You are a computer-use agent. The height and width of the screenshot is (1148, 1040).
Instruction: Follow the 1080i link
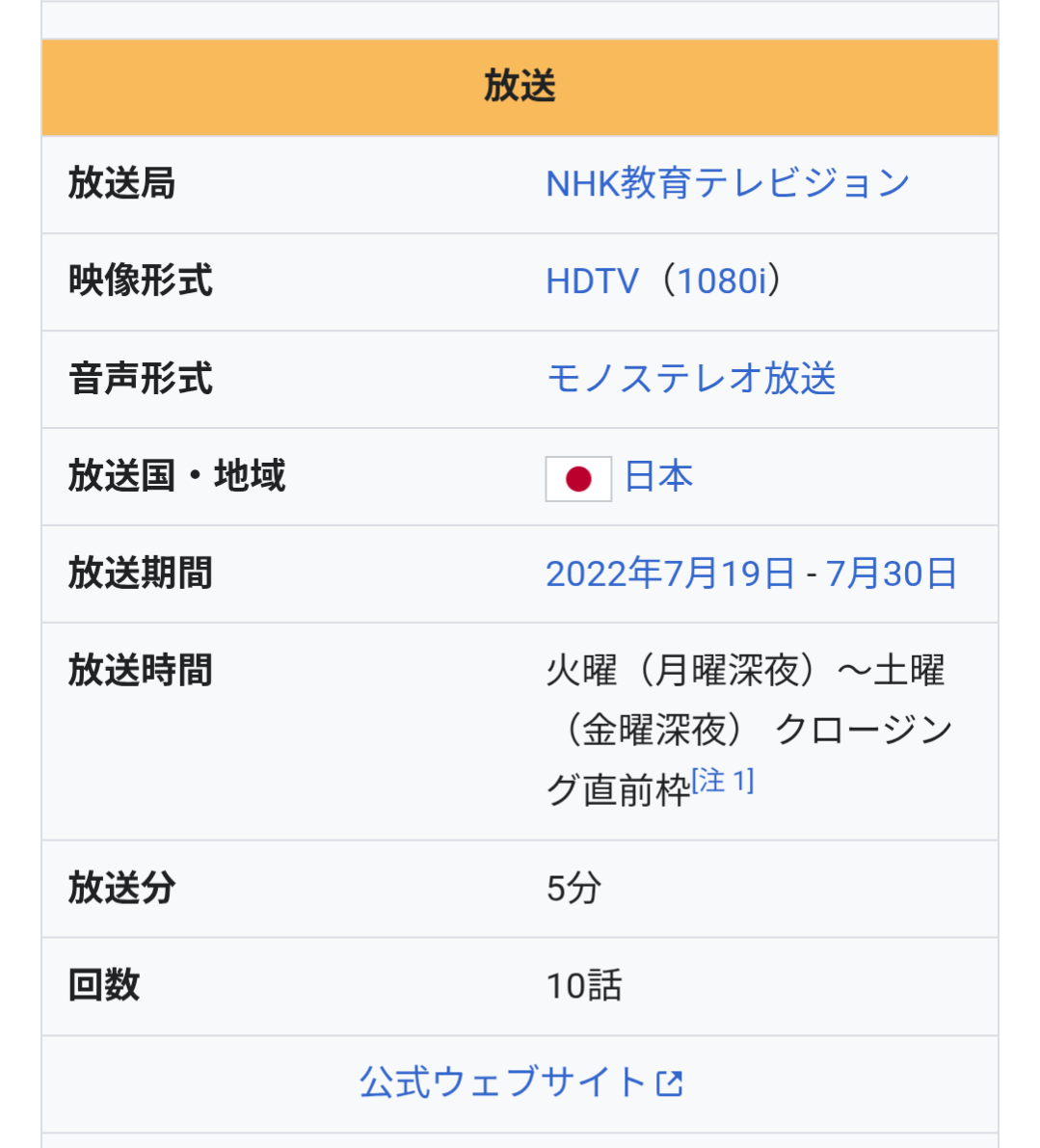coord(721,281)
